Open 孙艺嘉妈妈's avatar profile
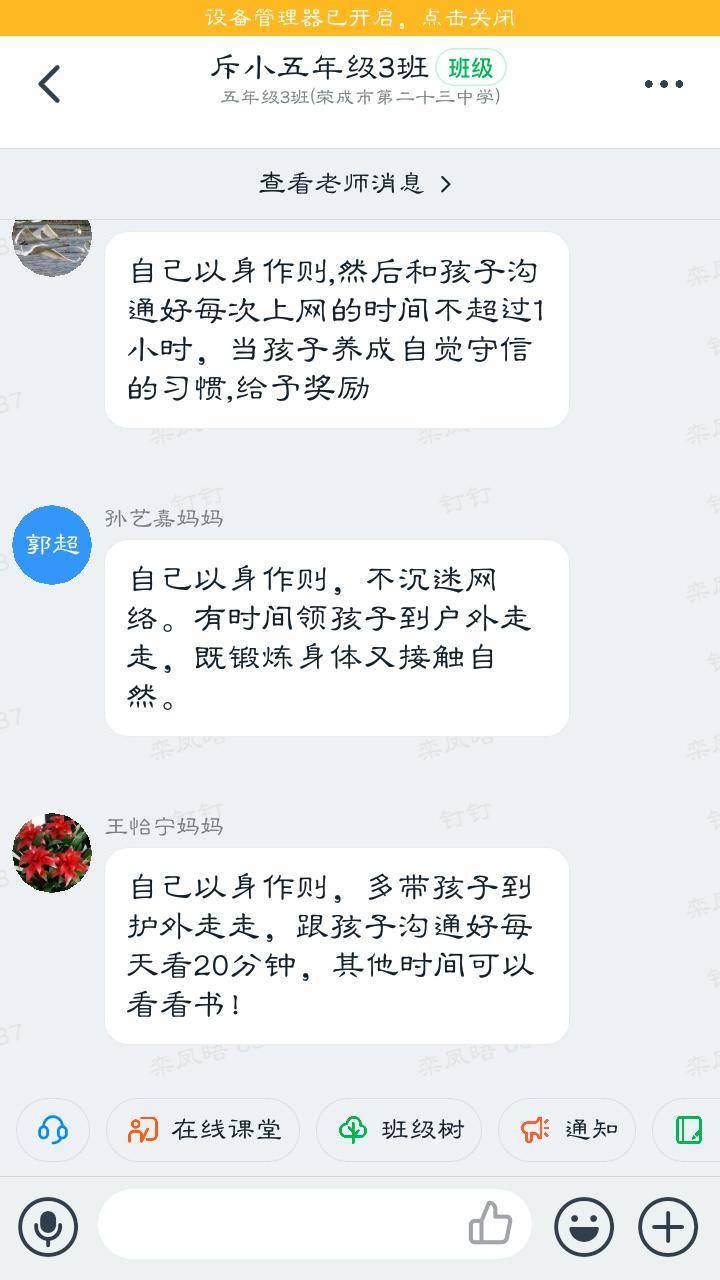 pos(52,544)
